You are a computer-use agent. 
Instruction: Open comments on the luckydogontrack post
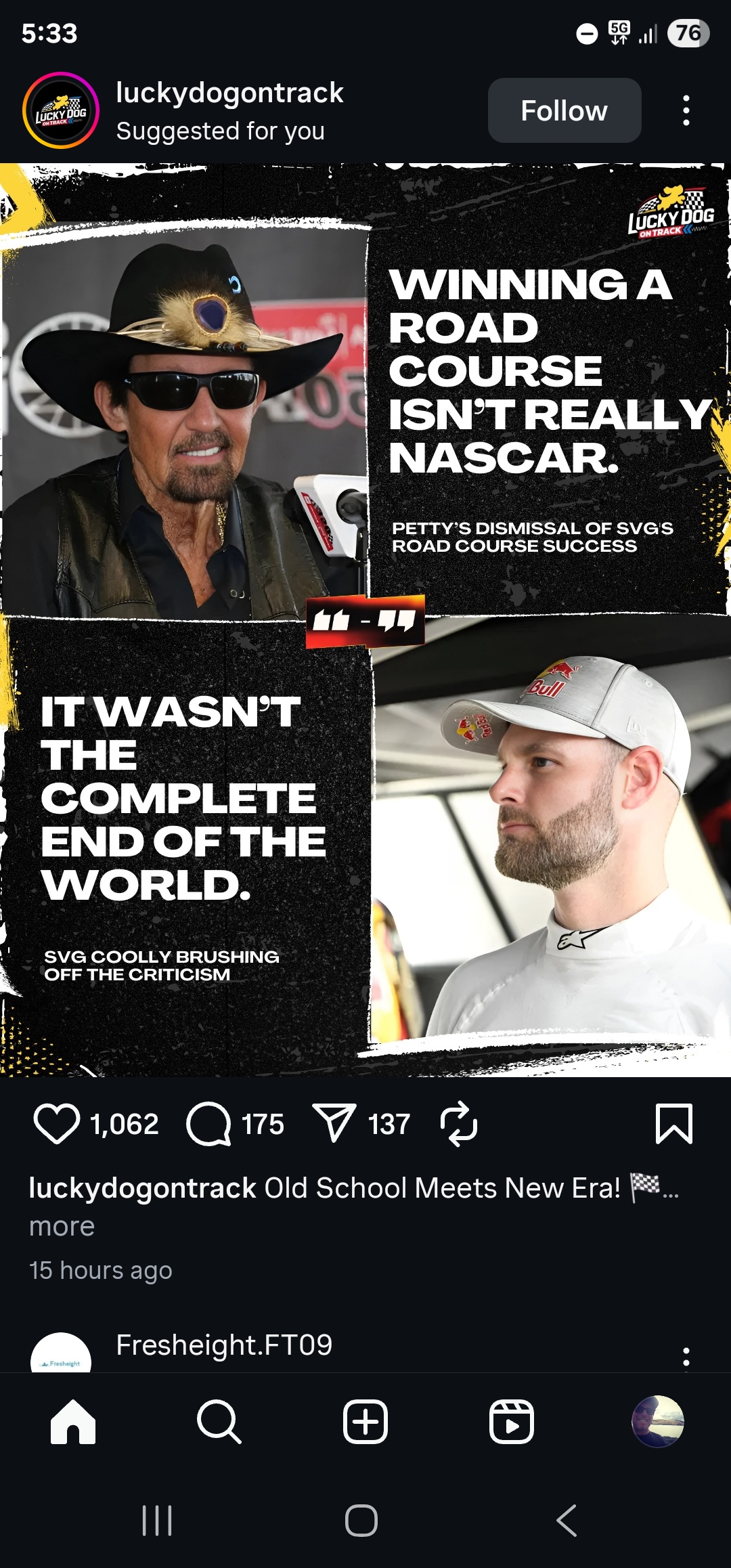[208, 1125]
